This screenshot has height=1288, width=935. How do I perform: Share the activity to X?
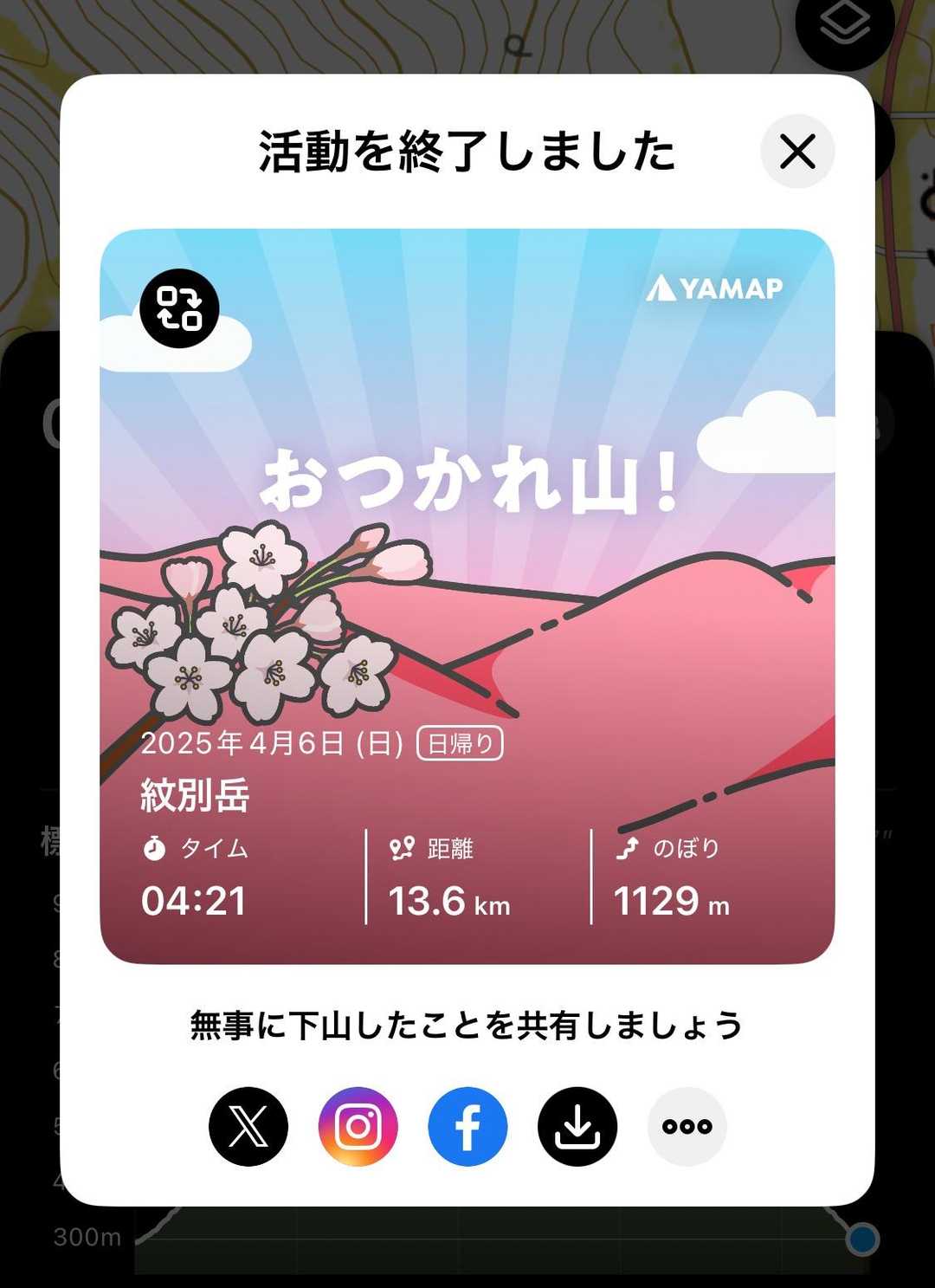pos(248,1126)
